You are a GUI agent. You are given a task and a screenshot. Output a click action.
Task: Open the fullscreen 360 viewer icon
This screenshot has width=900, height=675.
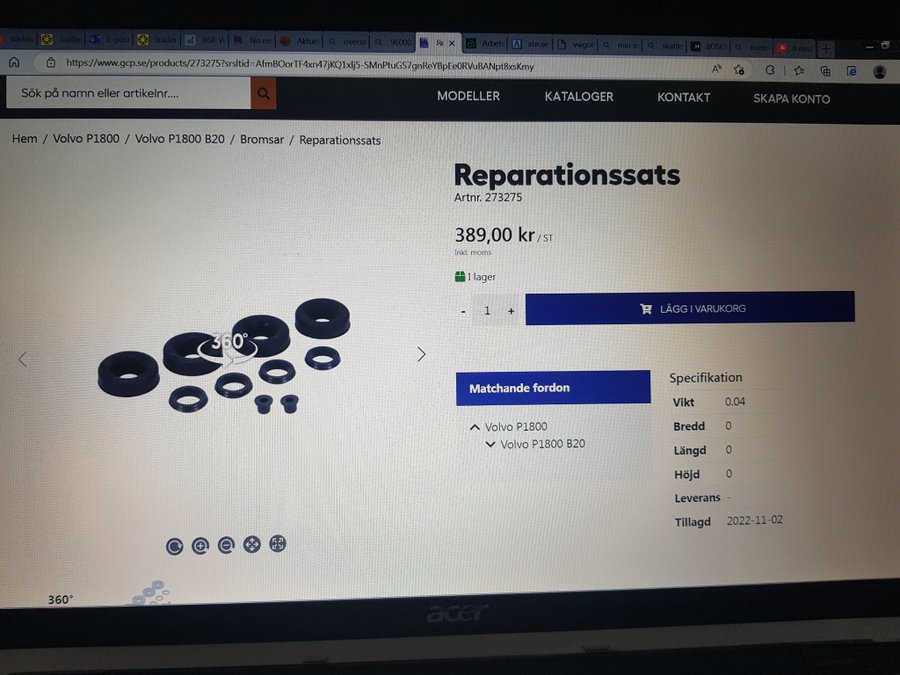coord(278,544)
